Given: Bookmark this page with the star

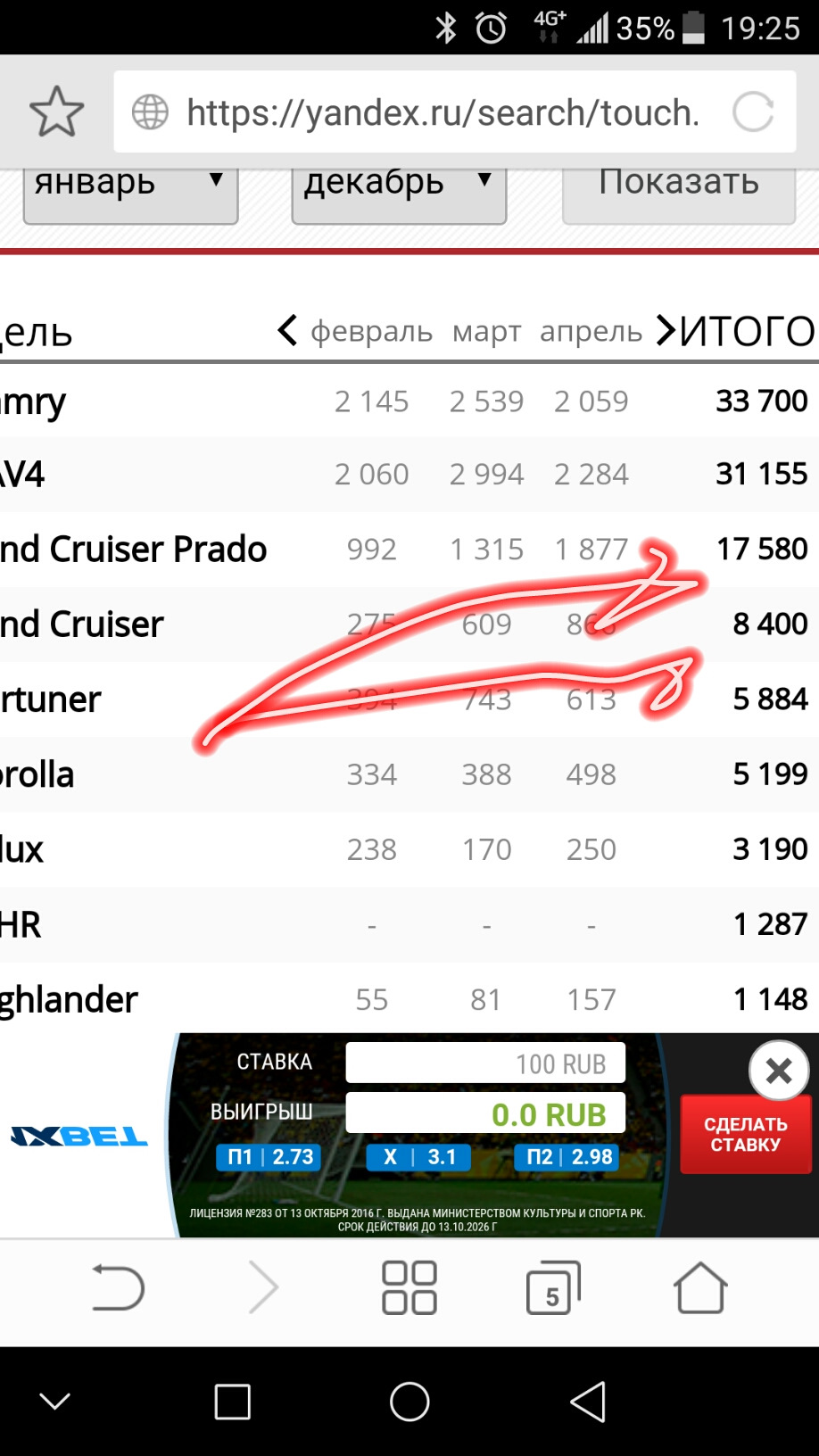Looking at the screenshot, I should click(56, 112).
